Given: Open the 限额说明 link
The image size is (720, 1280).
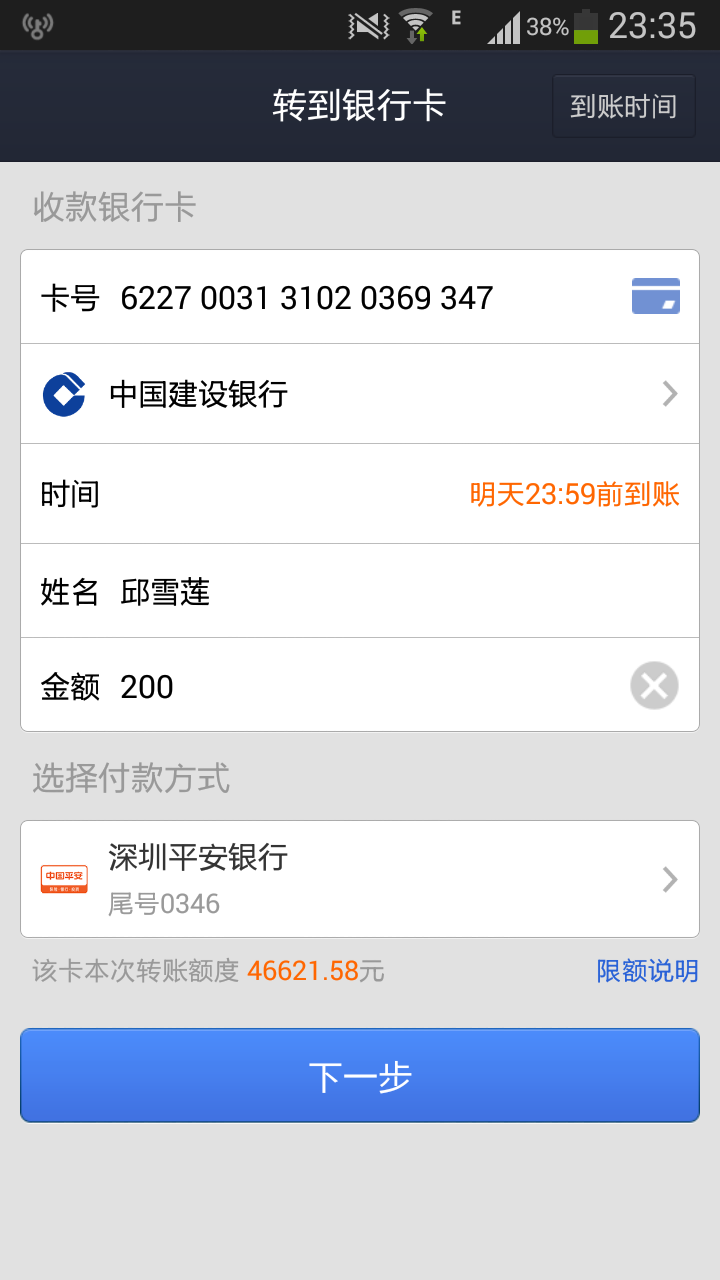Looking at the screenshot, I should point(647,971).
